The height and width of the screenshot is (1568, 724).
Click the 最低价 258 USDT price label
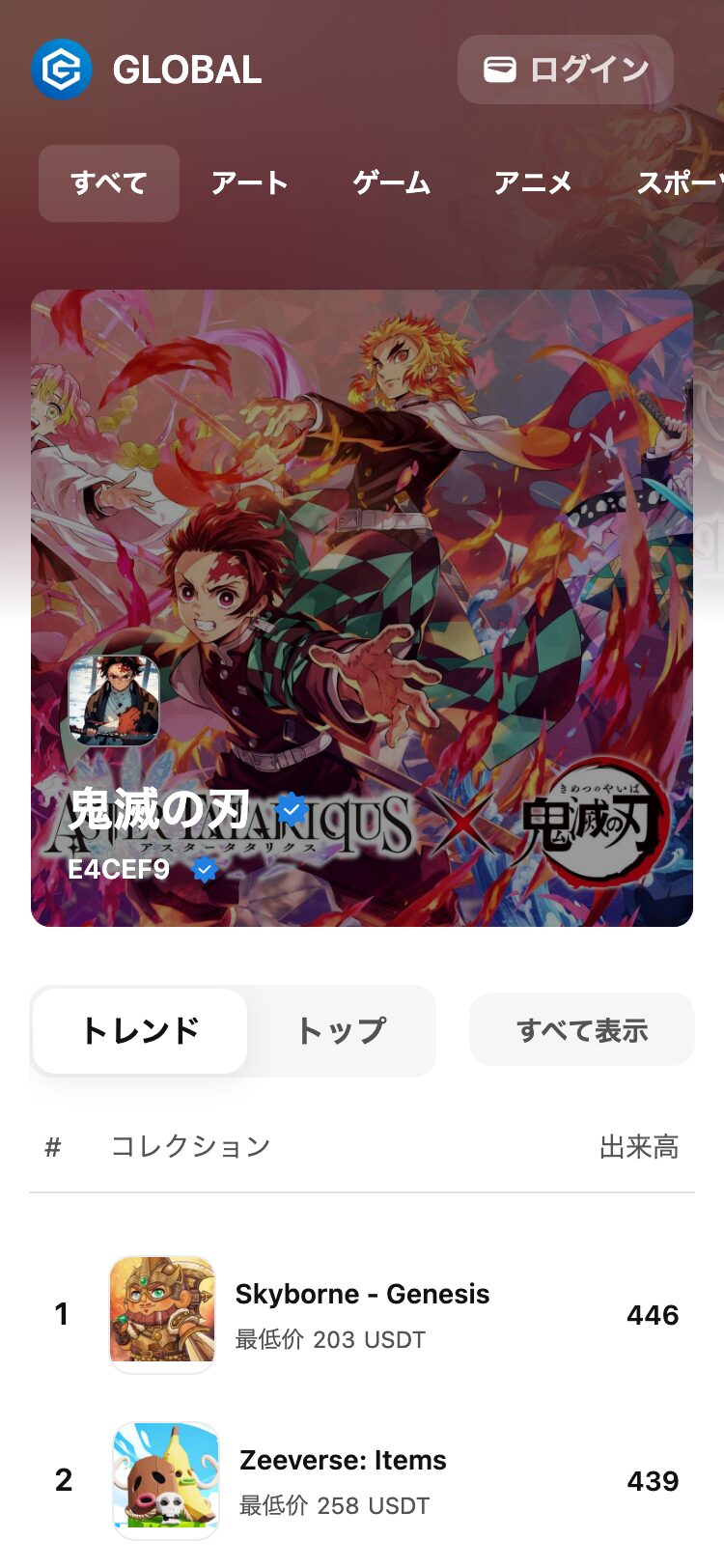[331, 1505]
